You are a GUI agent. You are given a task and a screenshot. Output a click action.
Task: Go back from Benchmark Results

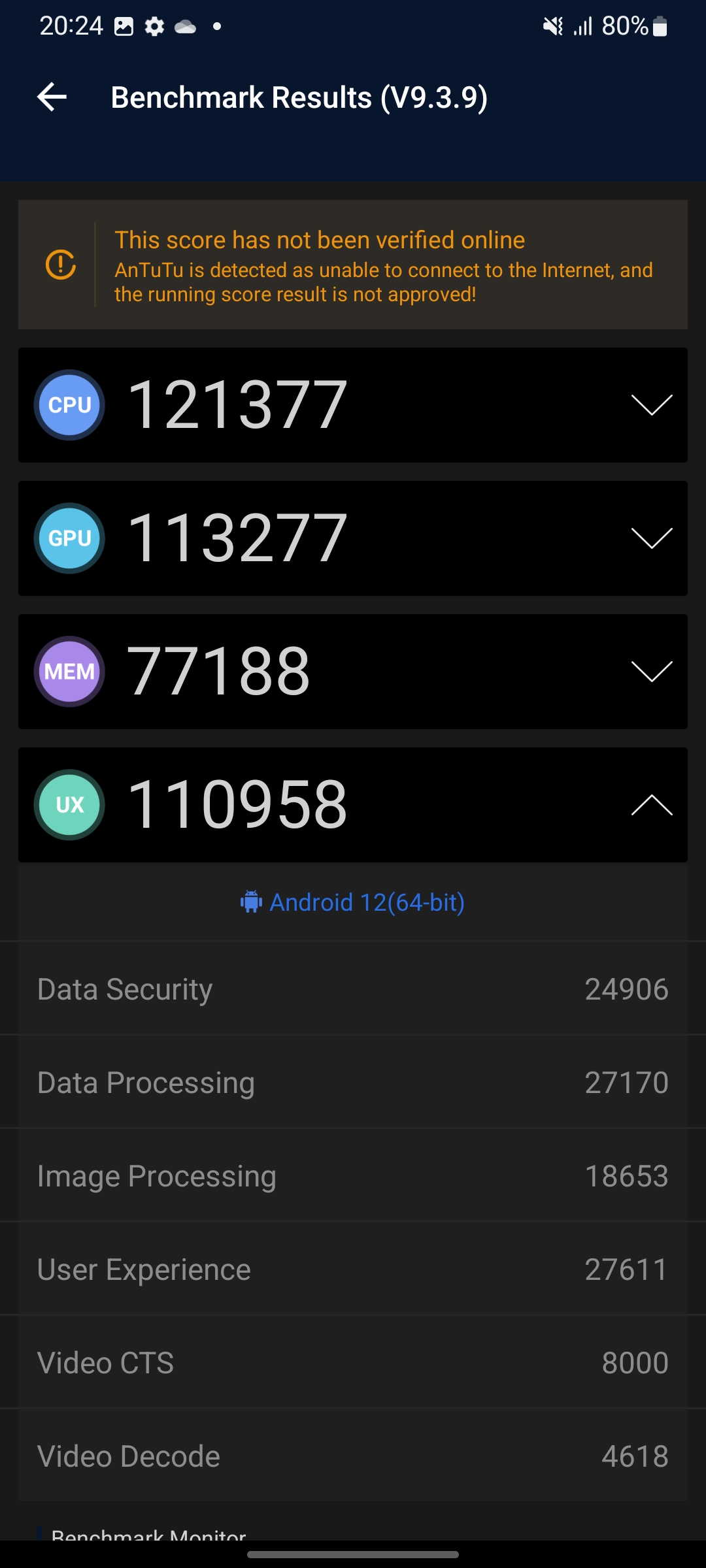pyautogui.click(x=52, y=97)
